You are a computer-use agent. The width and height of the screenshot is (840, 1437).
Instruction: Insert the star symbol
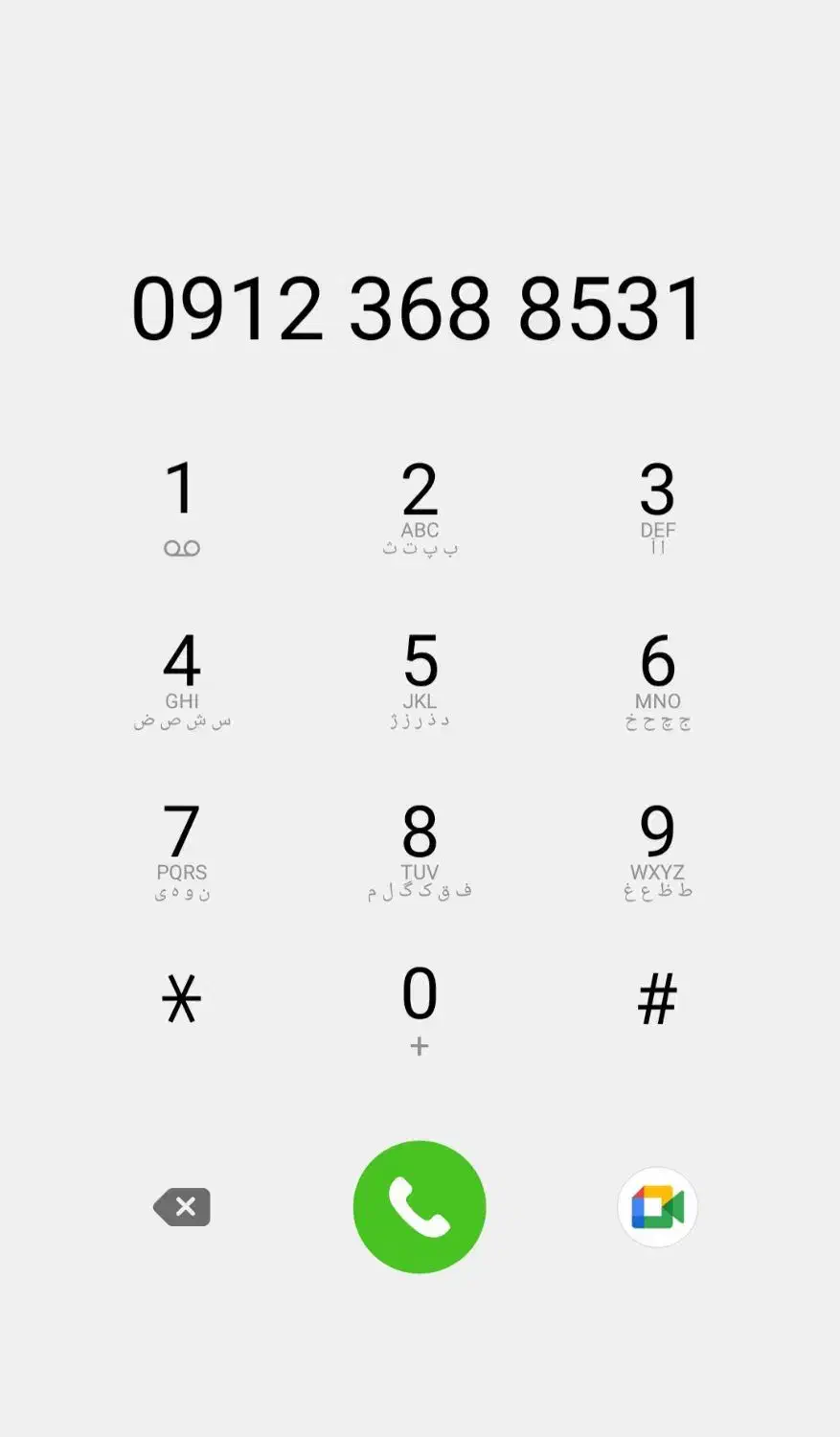coord(181,999)
